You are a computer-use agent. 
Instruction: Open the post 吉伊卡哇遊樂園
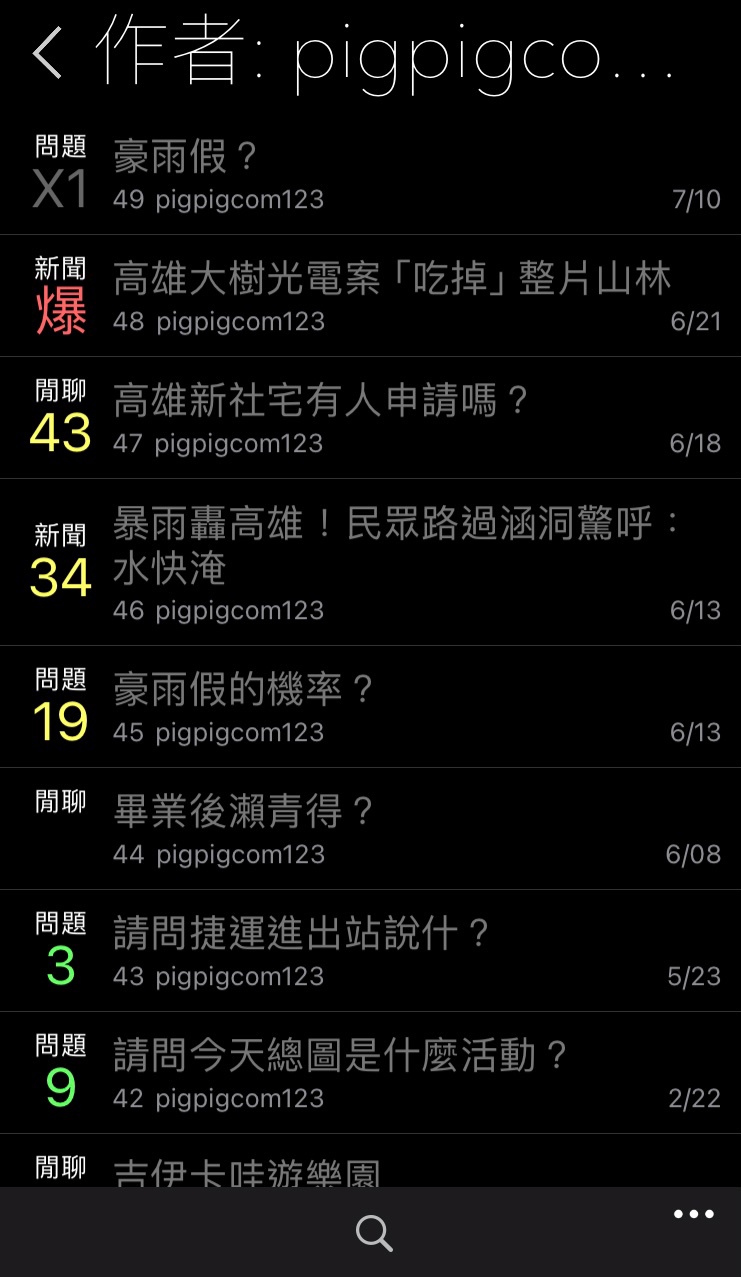[370, 1161]
